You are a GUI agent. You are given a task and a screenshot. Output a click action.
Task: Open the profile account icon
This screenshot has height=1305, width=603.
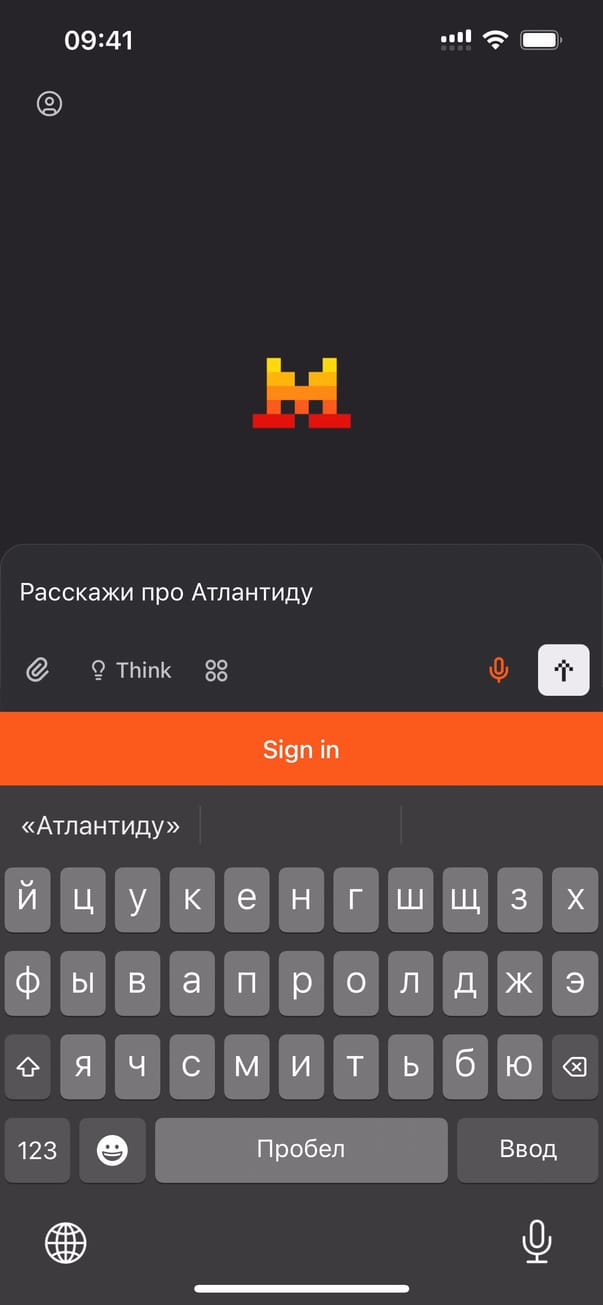click(x=49, y=103)
